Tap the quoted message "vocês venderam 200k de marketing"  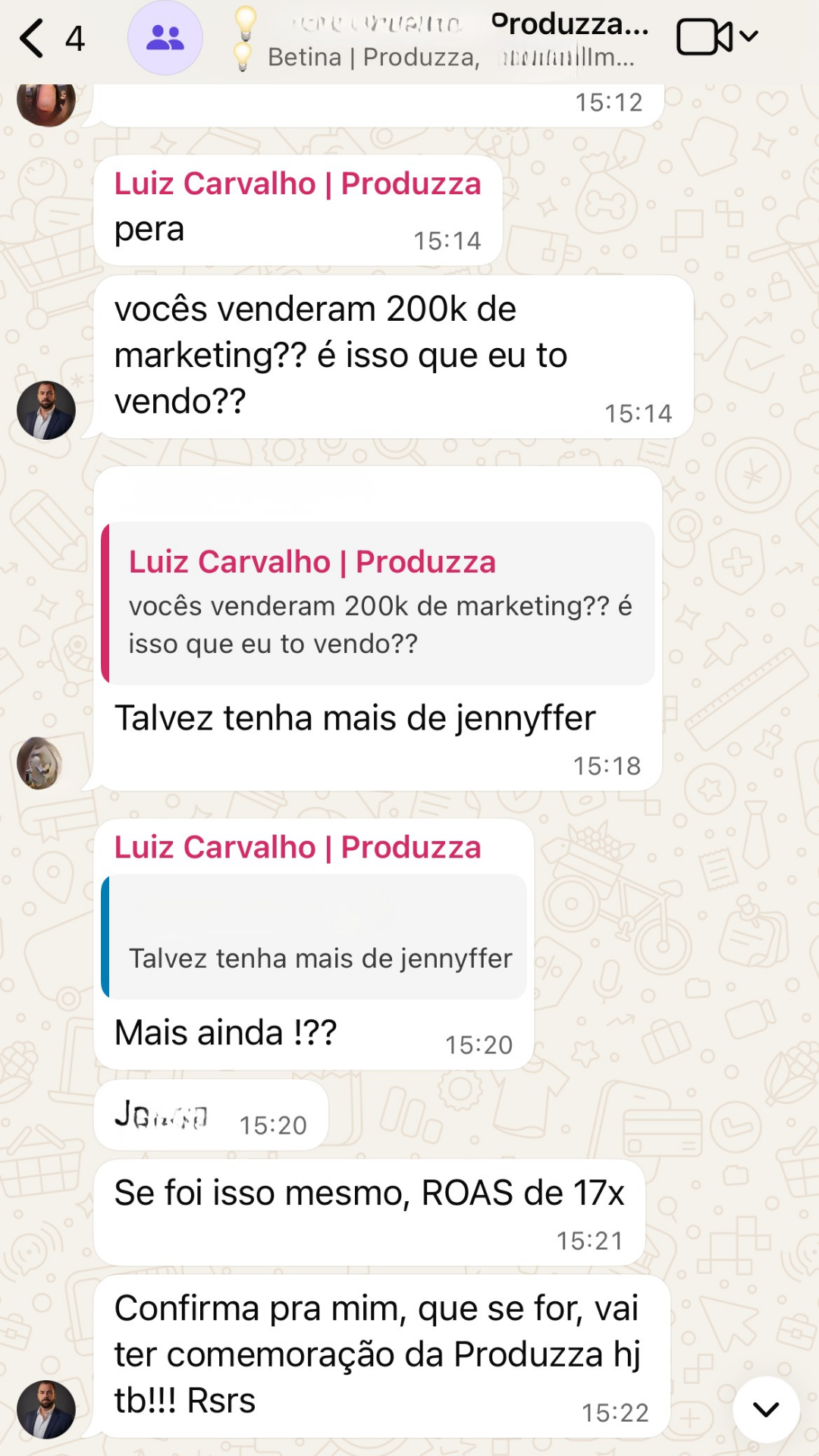pyautogui.click(x=379, y=603)
